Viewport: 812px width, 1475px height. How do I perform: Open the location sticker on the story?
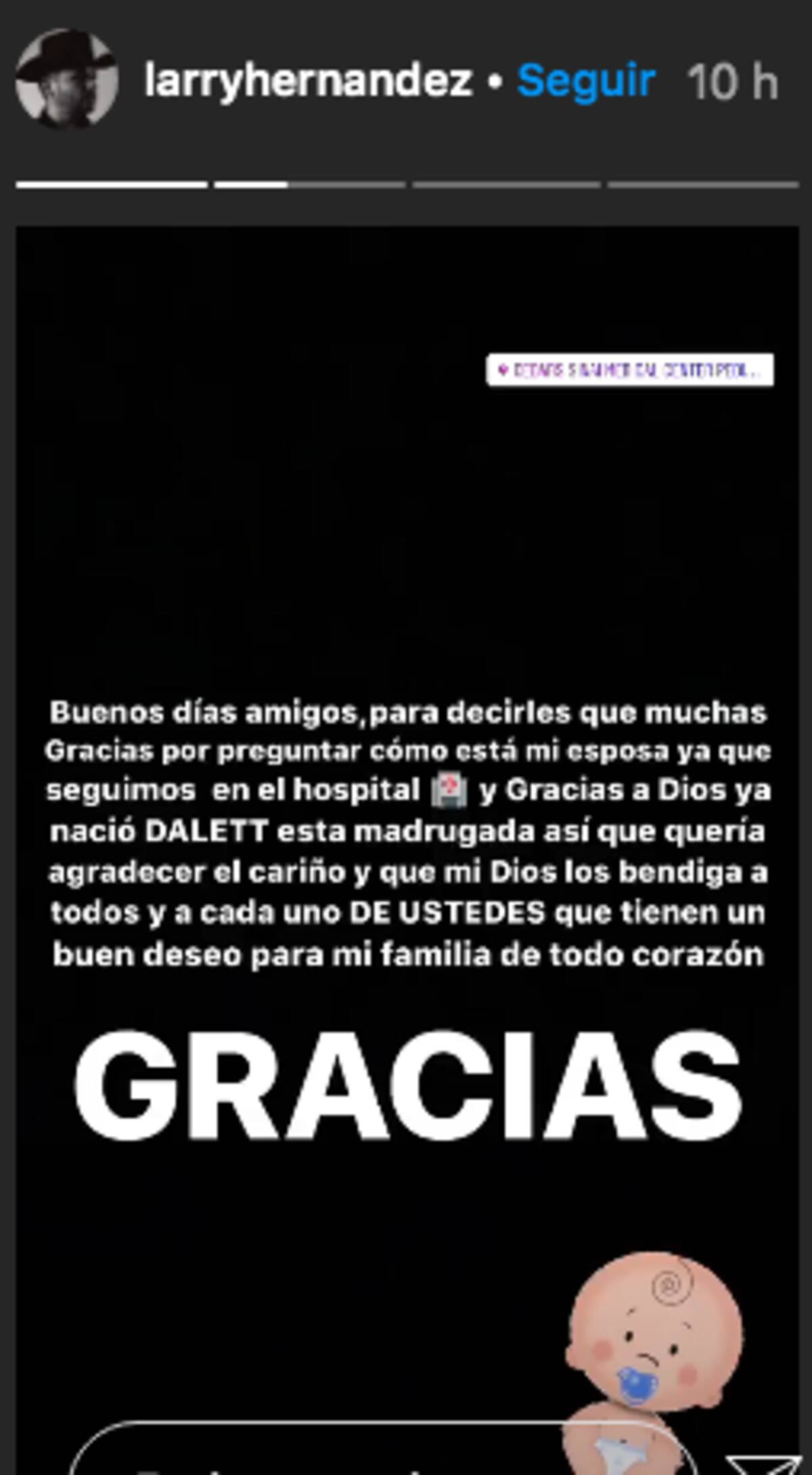[x=629, y=370]
